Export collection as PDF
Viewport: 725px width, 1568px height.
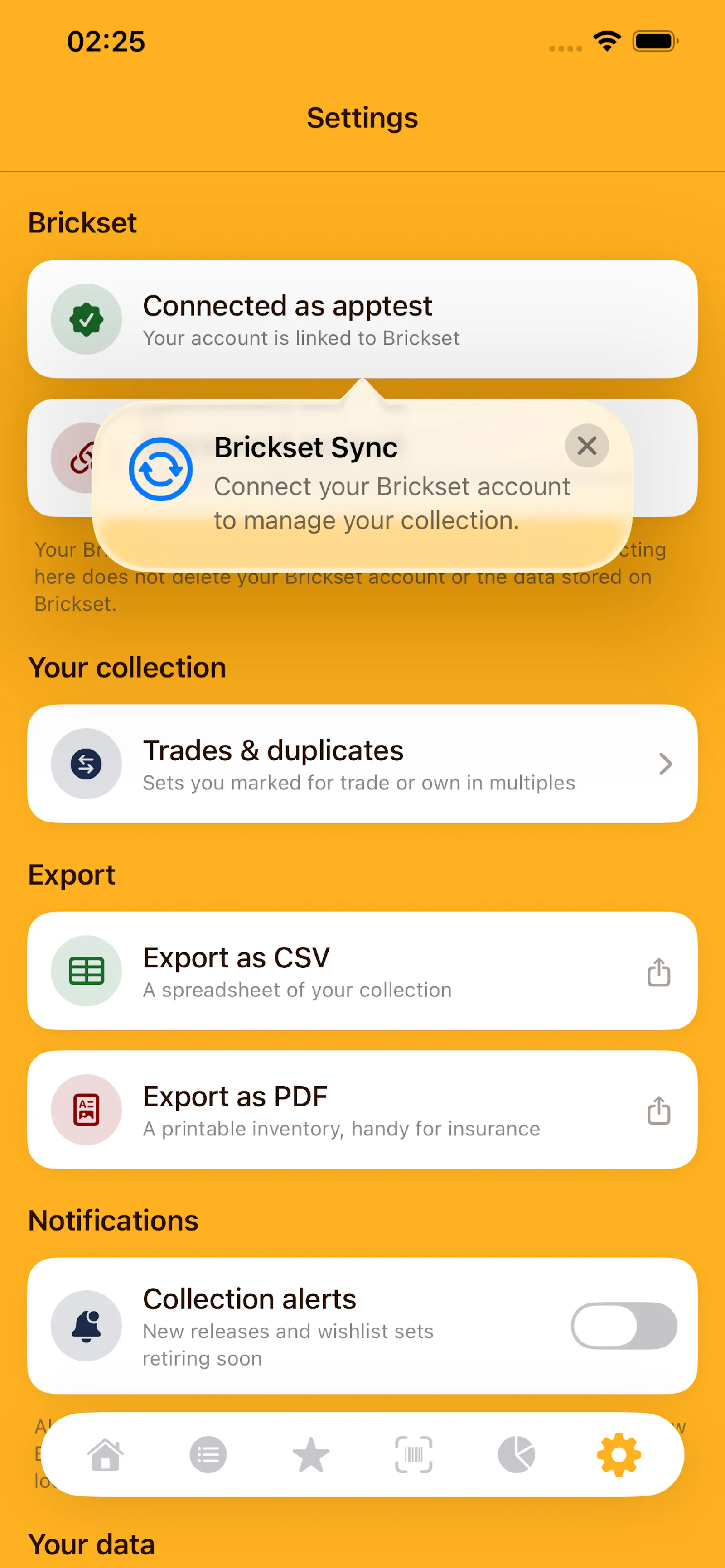pos(362,1110)
